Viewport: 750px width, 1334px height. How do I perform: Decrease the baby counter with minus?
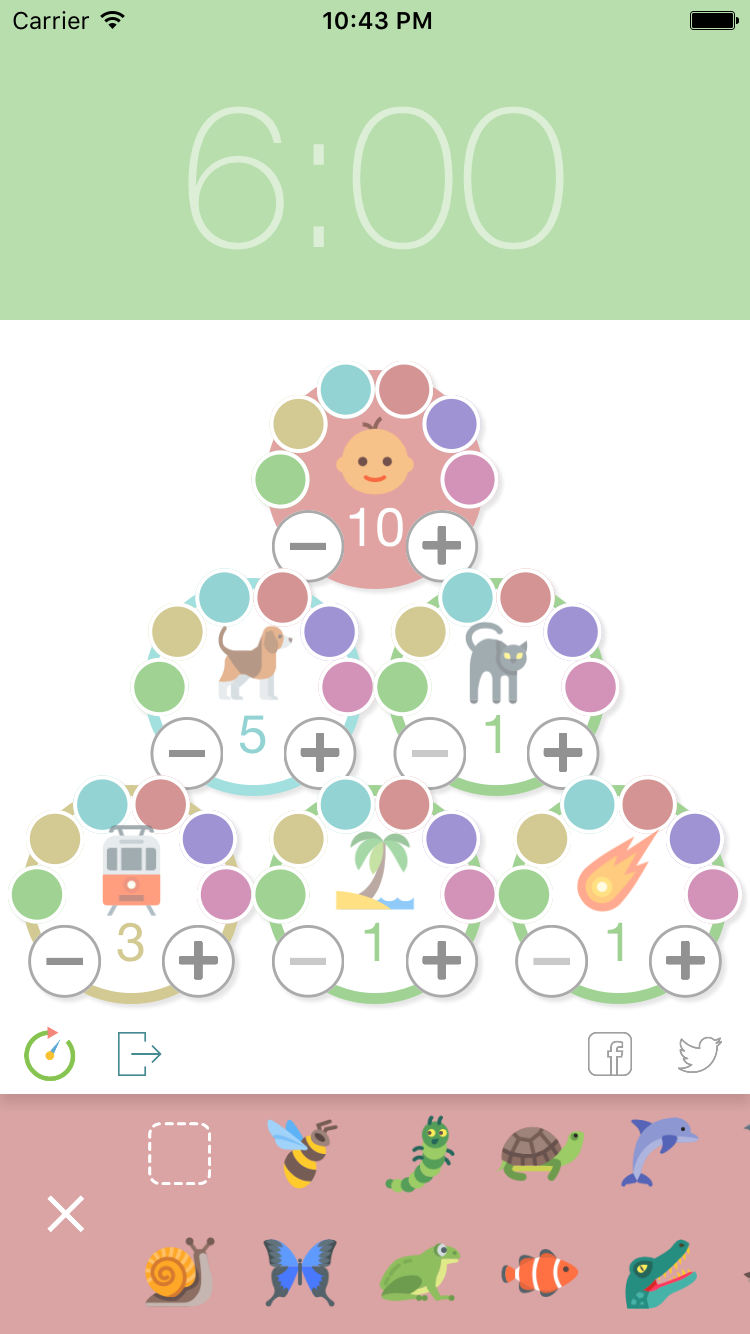point(308,546)
